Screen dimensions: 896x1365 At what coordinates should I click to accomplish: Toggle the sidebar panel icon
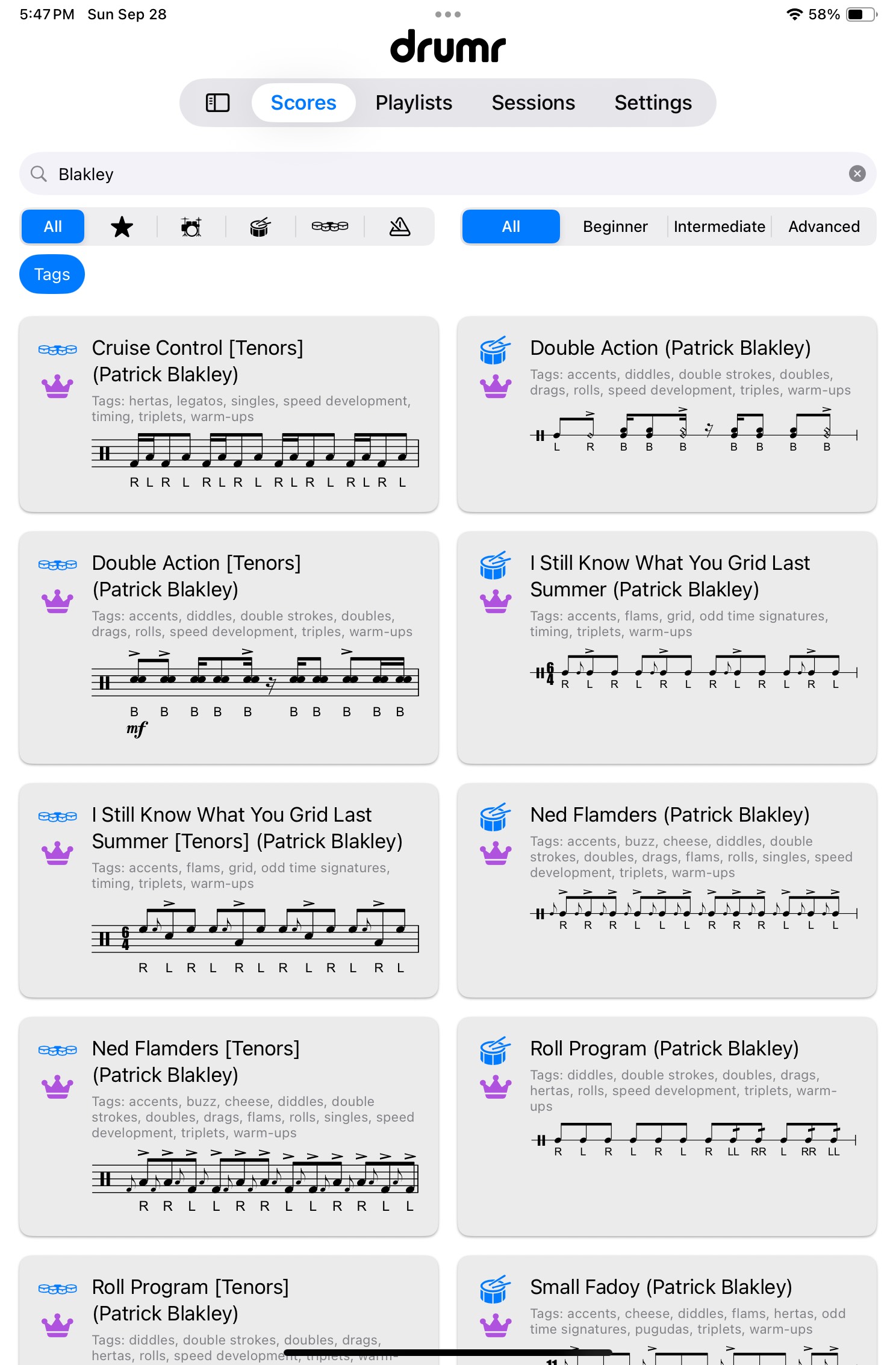tap(217, 103)
